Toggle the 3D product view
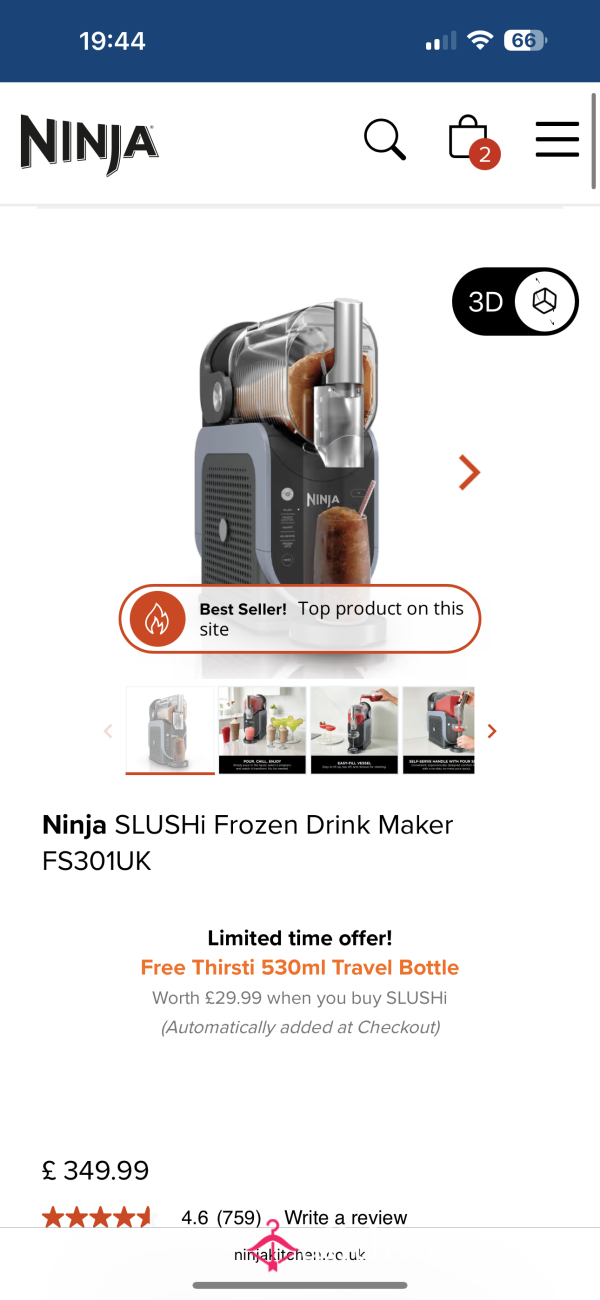 [x=515, y=301]
